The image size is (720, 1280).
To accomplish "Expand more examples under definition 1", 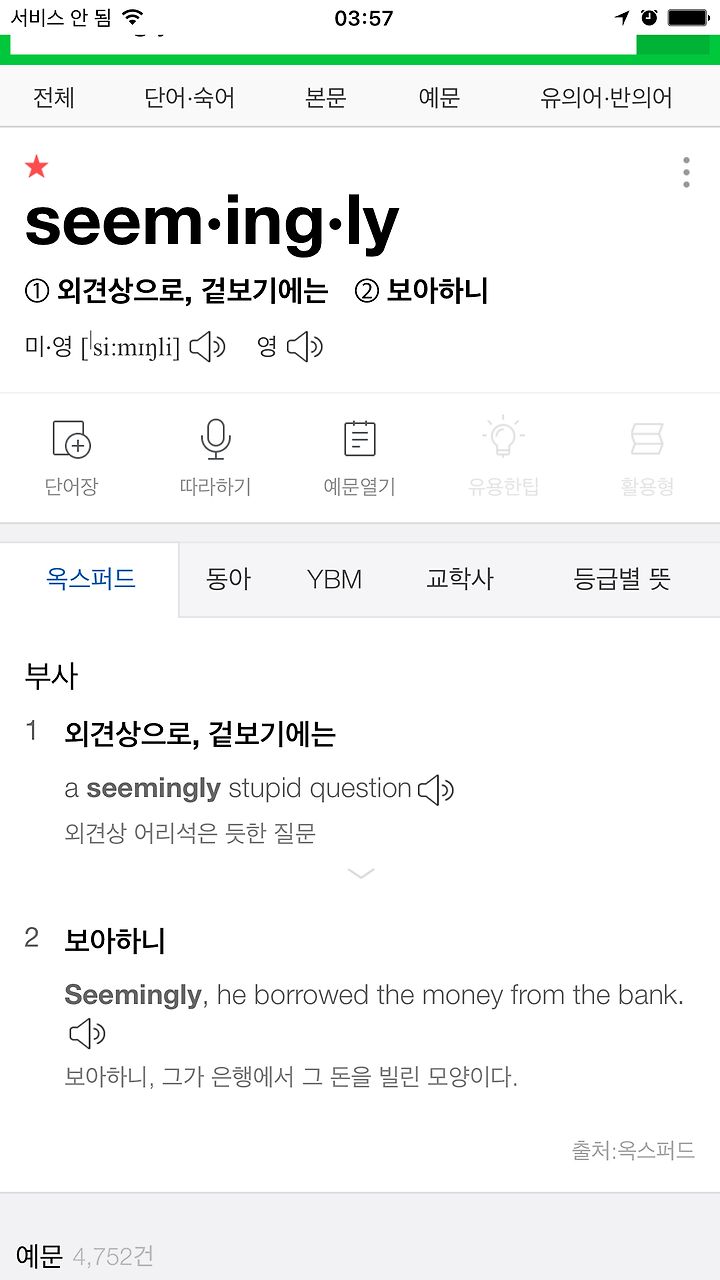I will (x=360, y=873).
